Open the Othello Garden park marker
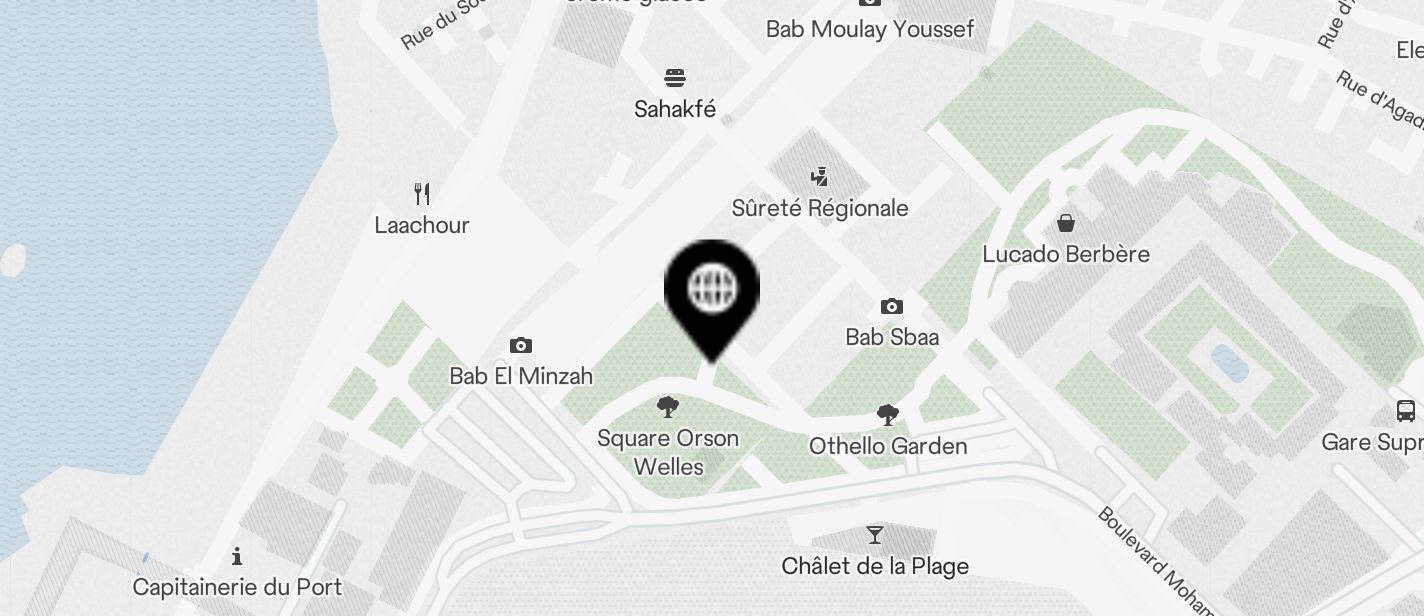Image resolution: width=1424 pixels, height=616 pixels. point(887,414)
